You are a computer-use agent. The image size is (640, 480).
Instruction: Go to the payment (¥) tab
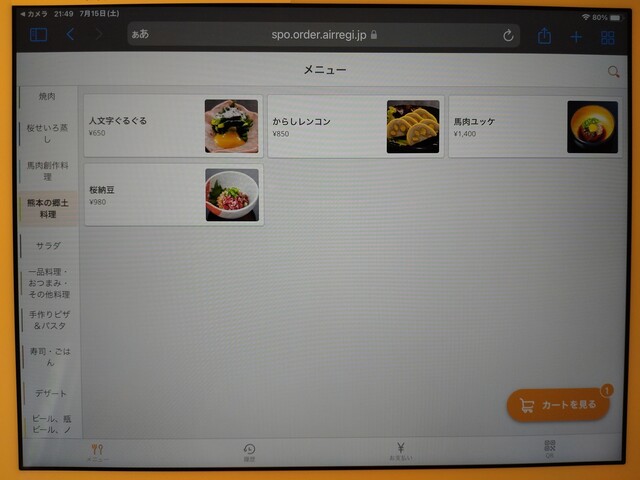tap(400, 451)
